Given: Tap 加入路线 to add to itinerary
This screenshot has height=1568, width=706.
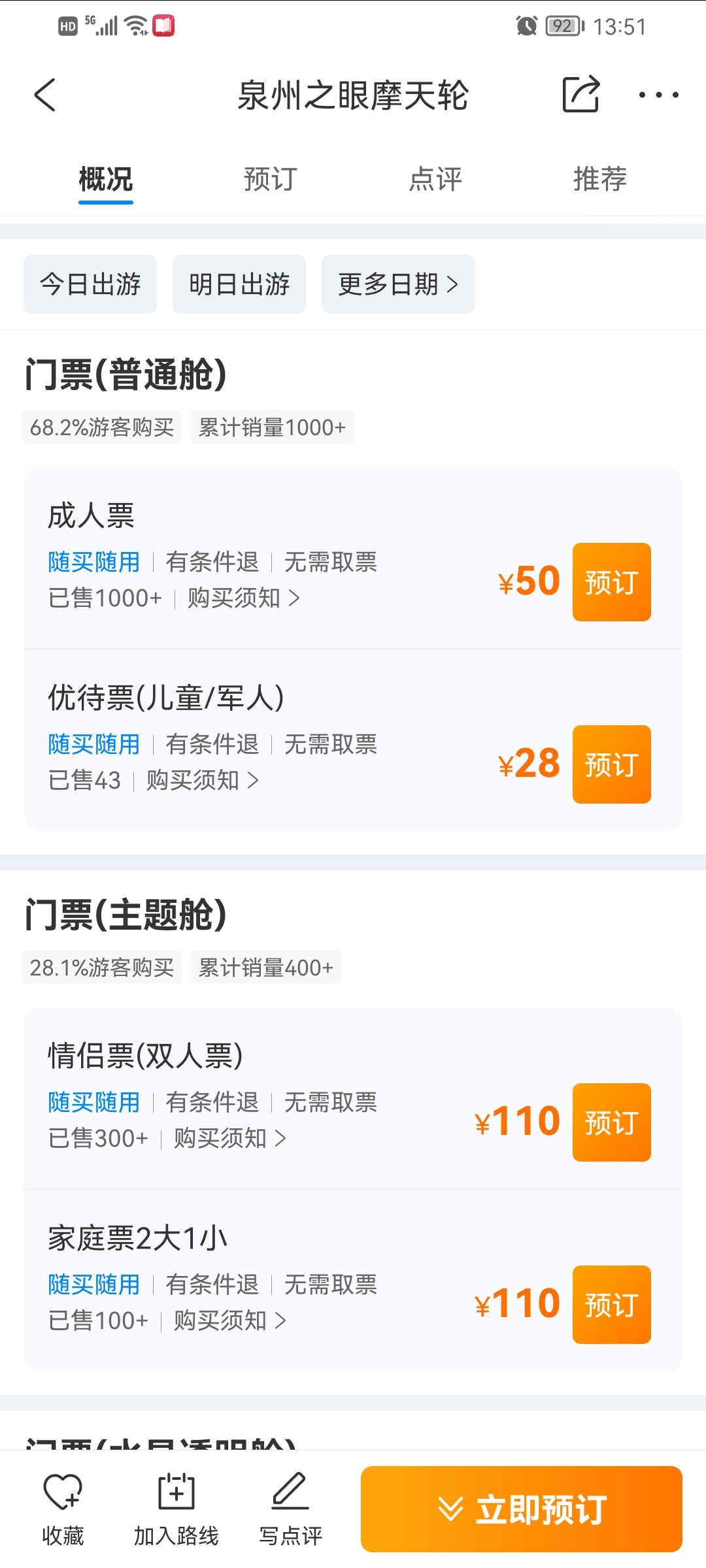Looking at the screenshot, I should 176,1509.
